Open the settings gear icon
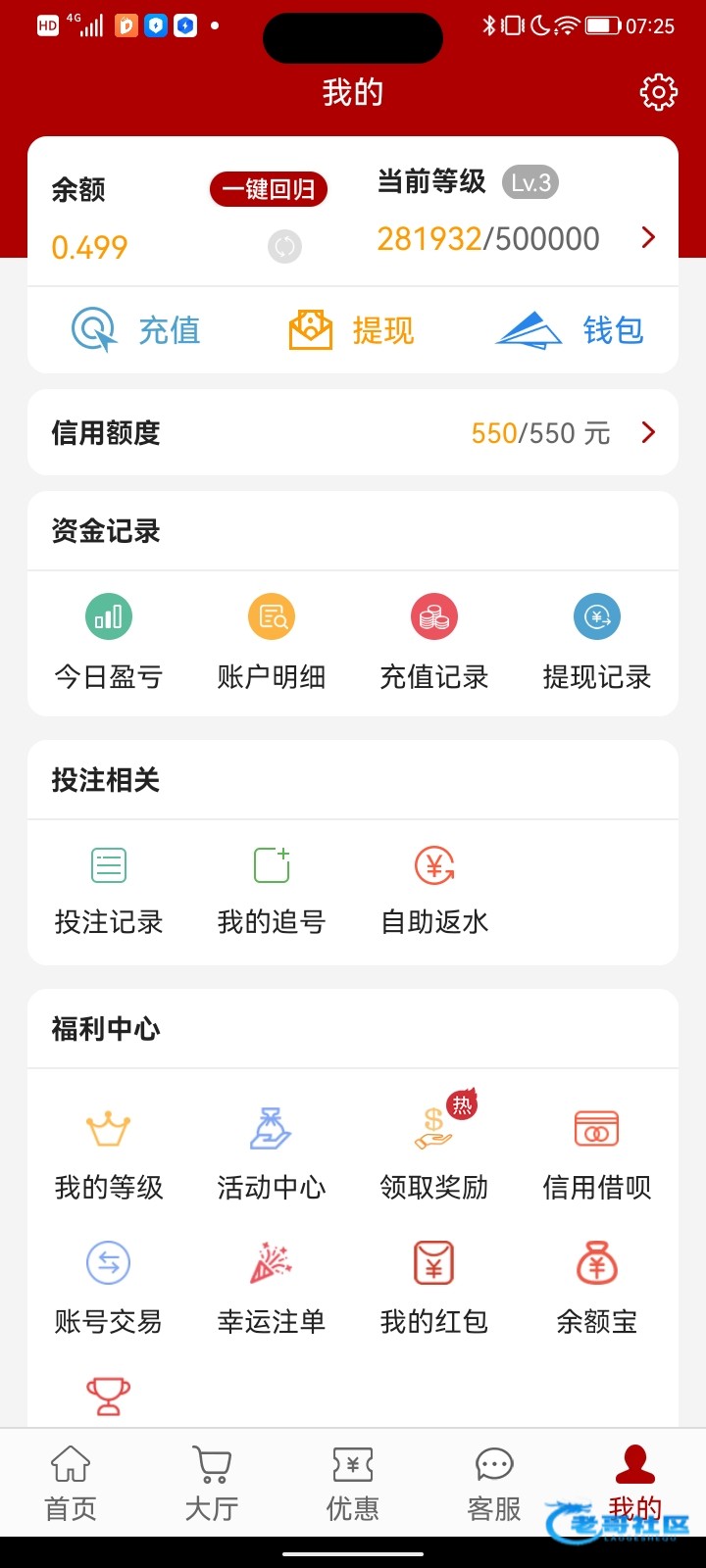 (x=658, y=91)
